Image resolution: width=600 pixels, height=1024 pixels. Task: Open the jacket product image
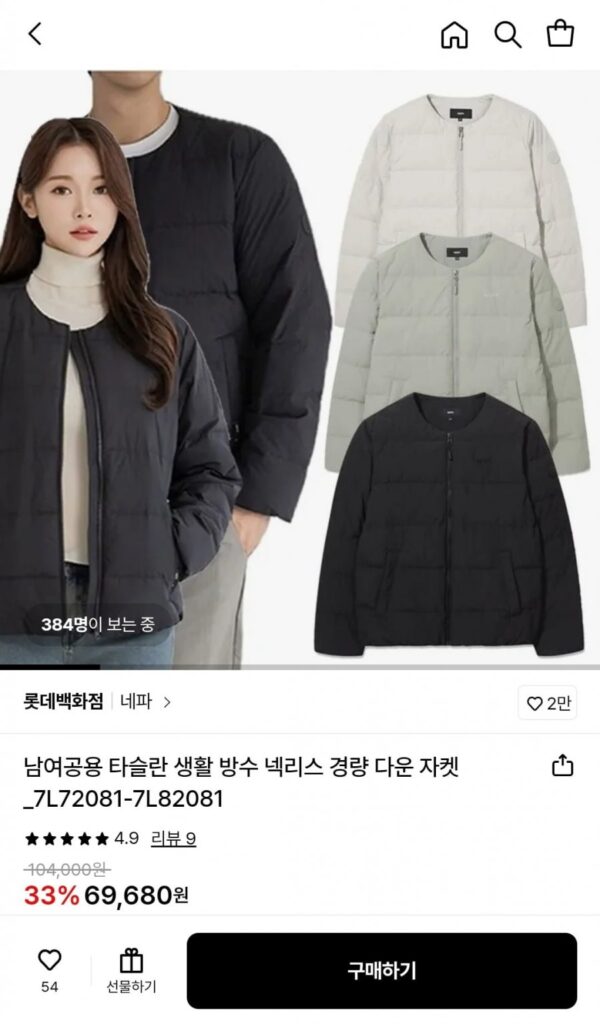point(300,370)
